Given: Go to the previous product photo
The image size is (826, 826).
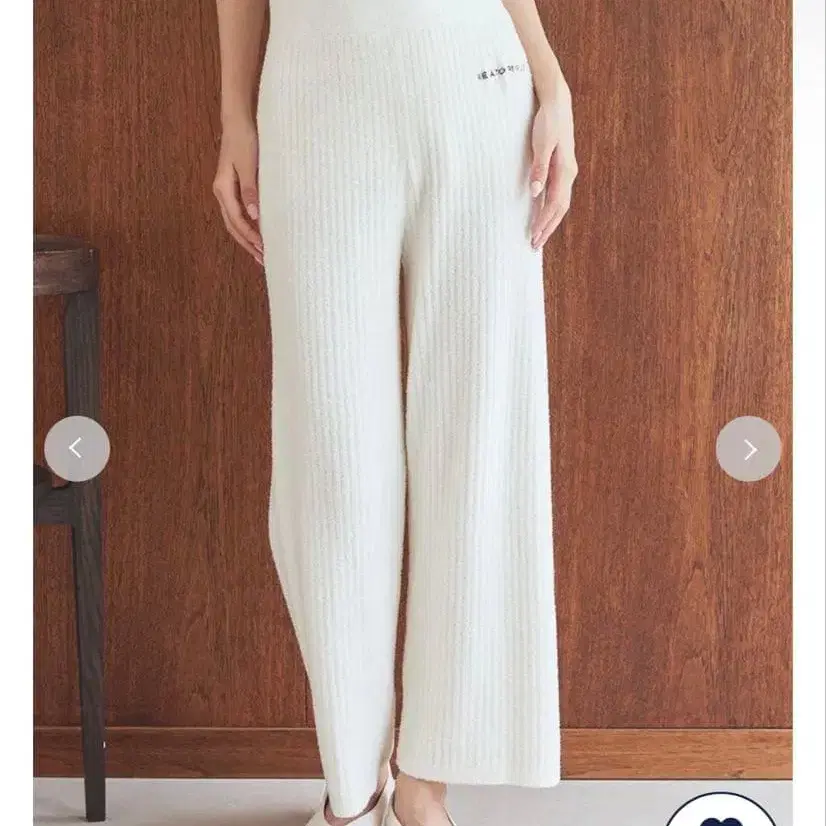Looking at the screenshot, I should pyautogui.click(x=77, y=449).
